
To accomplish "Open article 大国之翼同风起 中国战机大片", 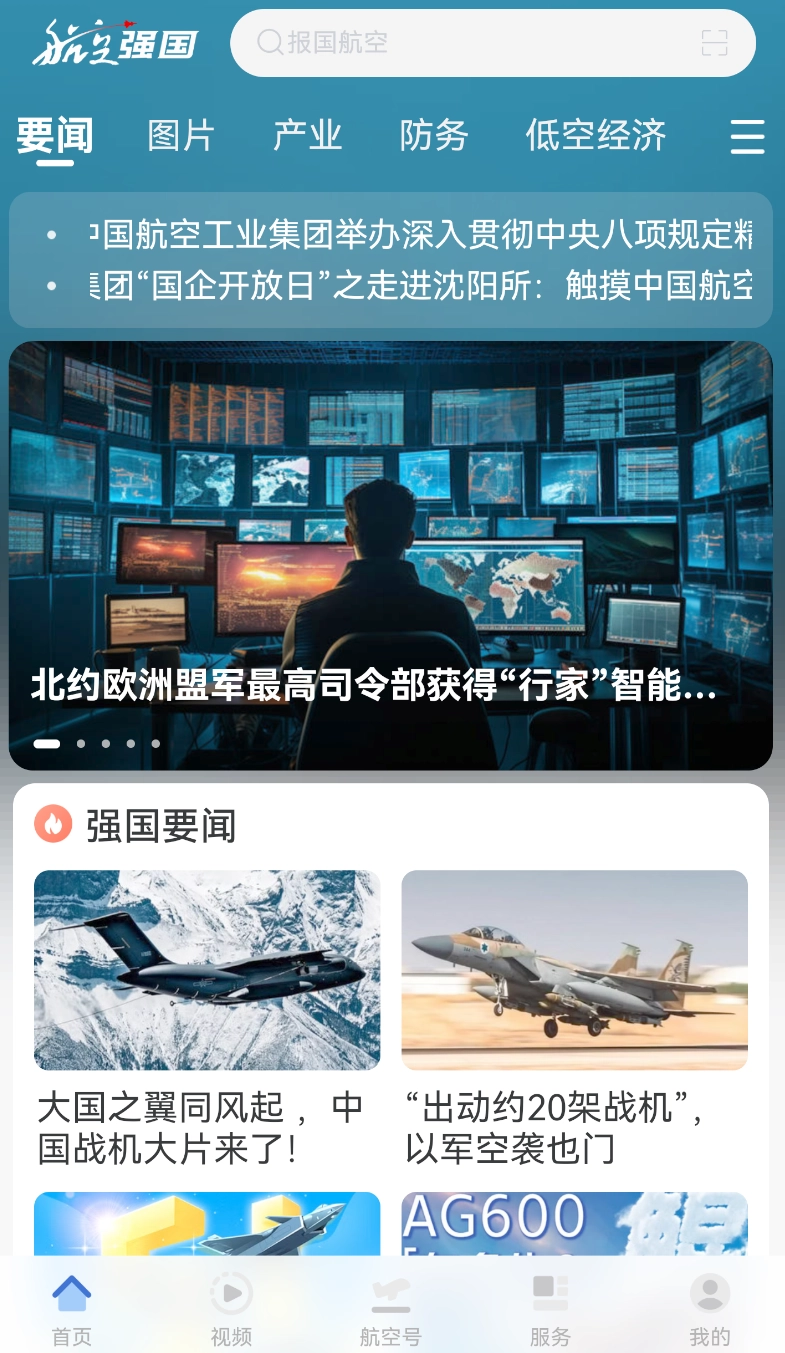I will [x=207, y=1020].
